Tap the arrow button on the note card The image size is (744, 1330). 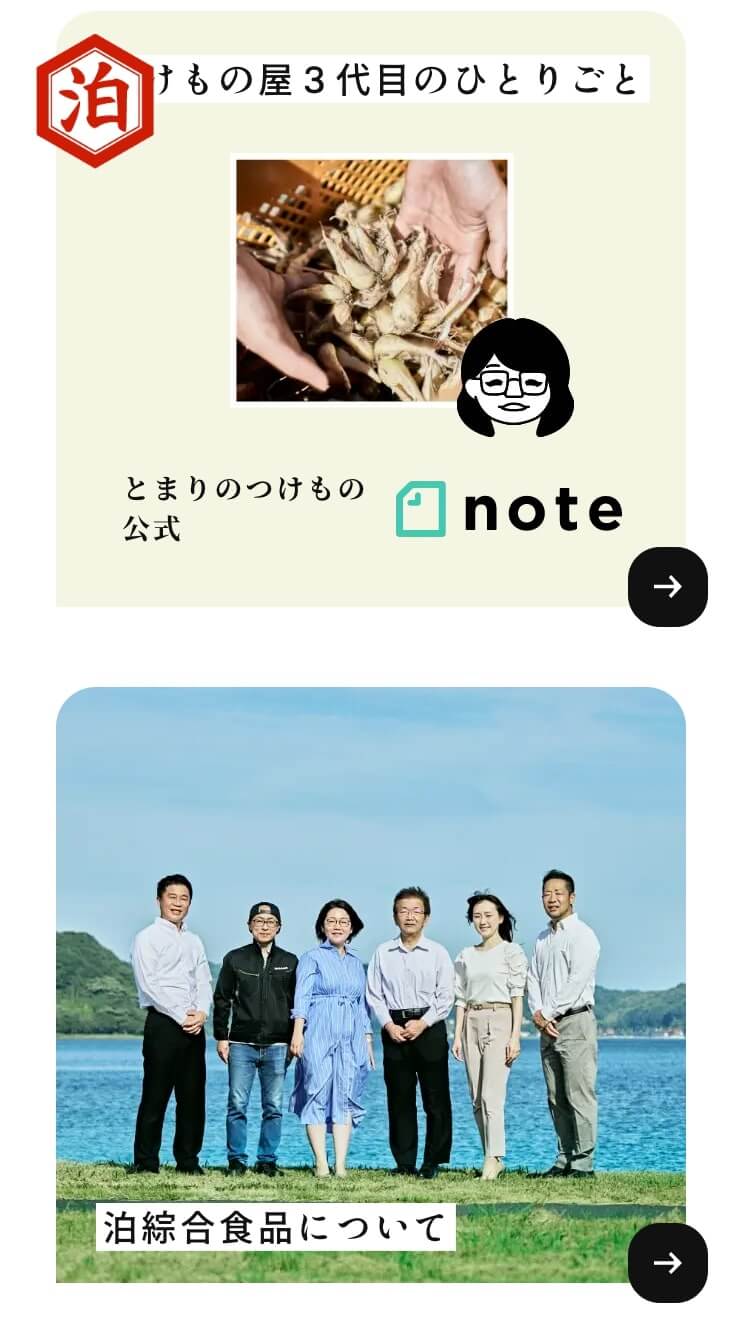667,587
